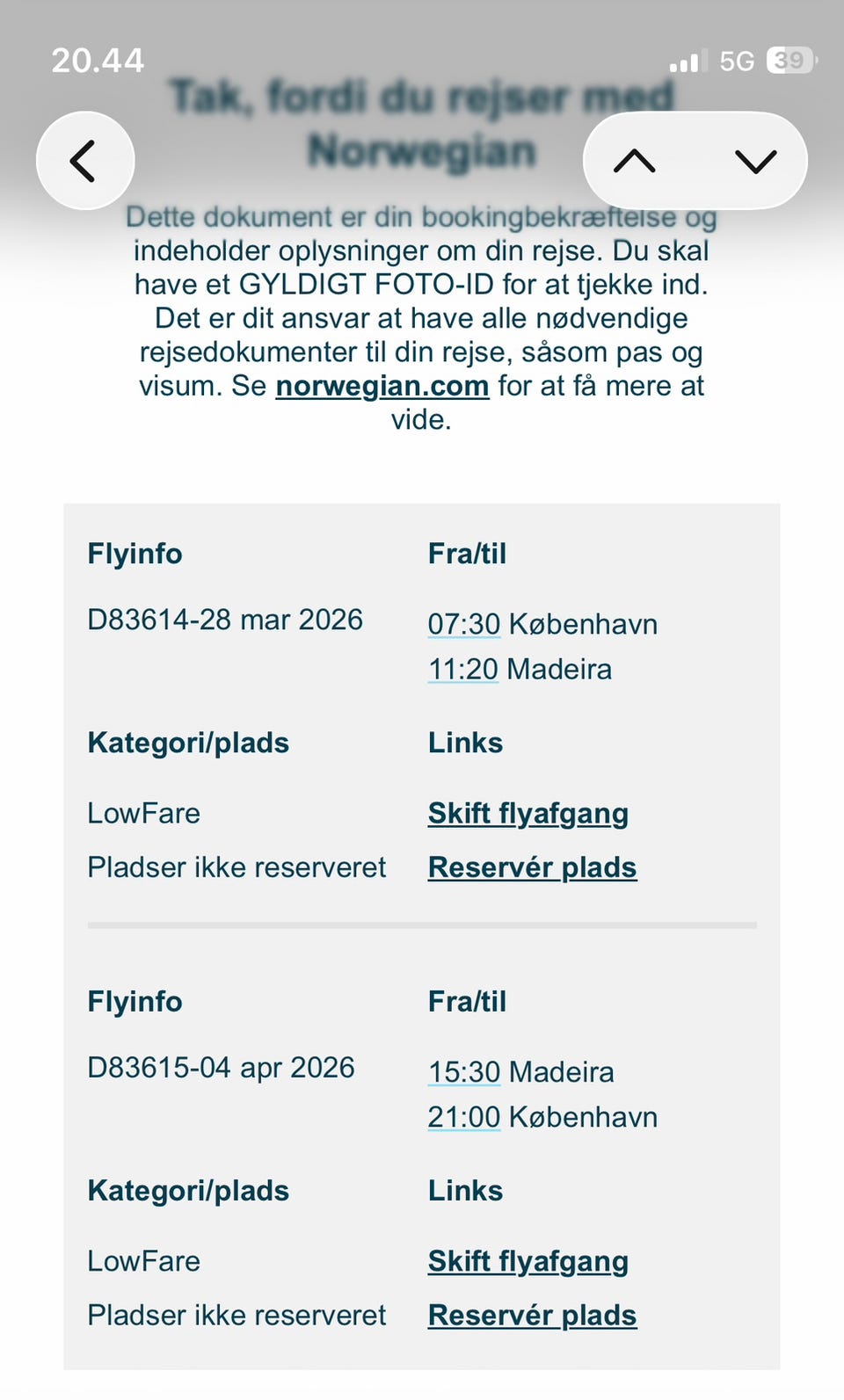The image size is (844, 1400).
Task: Tap the clock showing 20.44
Action: click(x=98, y=61)
